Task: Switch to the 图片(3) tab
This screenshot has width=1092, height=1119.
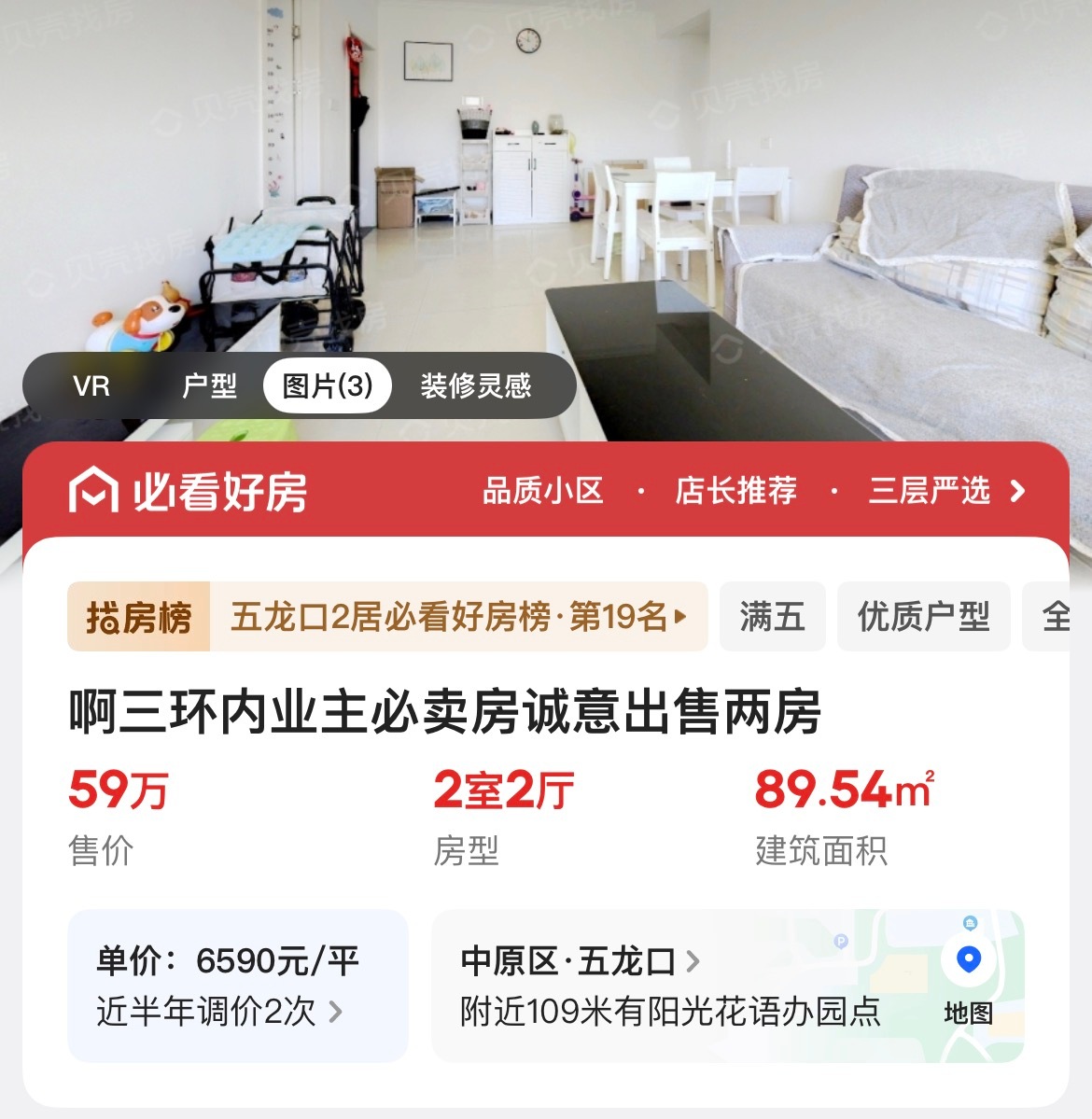Action: 329,385
